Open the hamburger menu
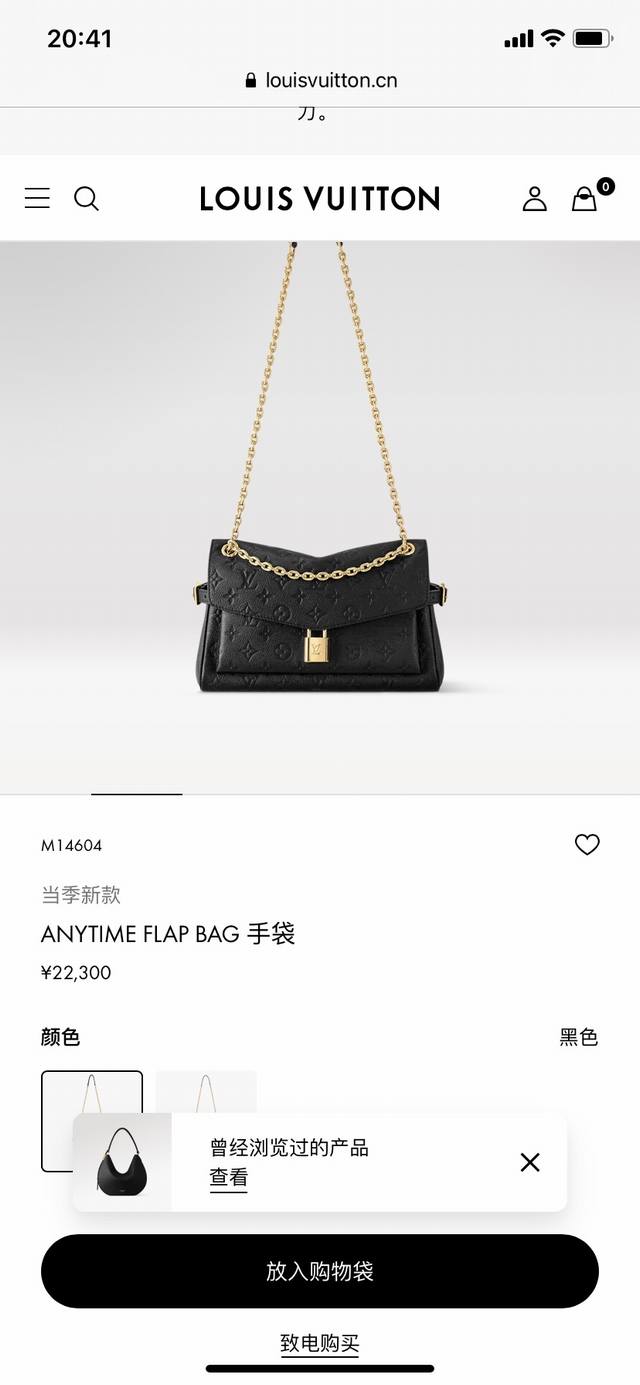 coord(37,198)
